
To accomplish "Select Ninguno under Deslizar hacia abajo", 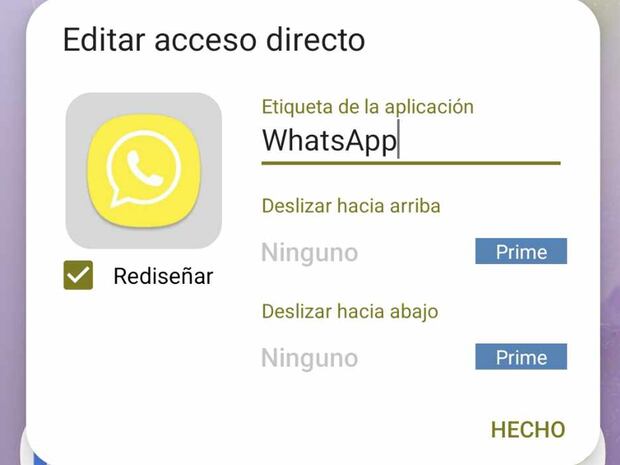I will click(309, 357).
